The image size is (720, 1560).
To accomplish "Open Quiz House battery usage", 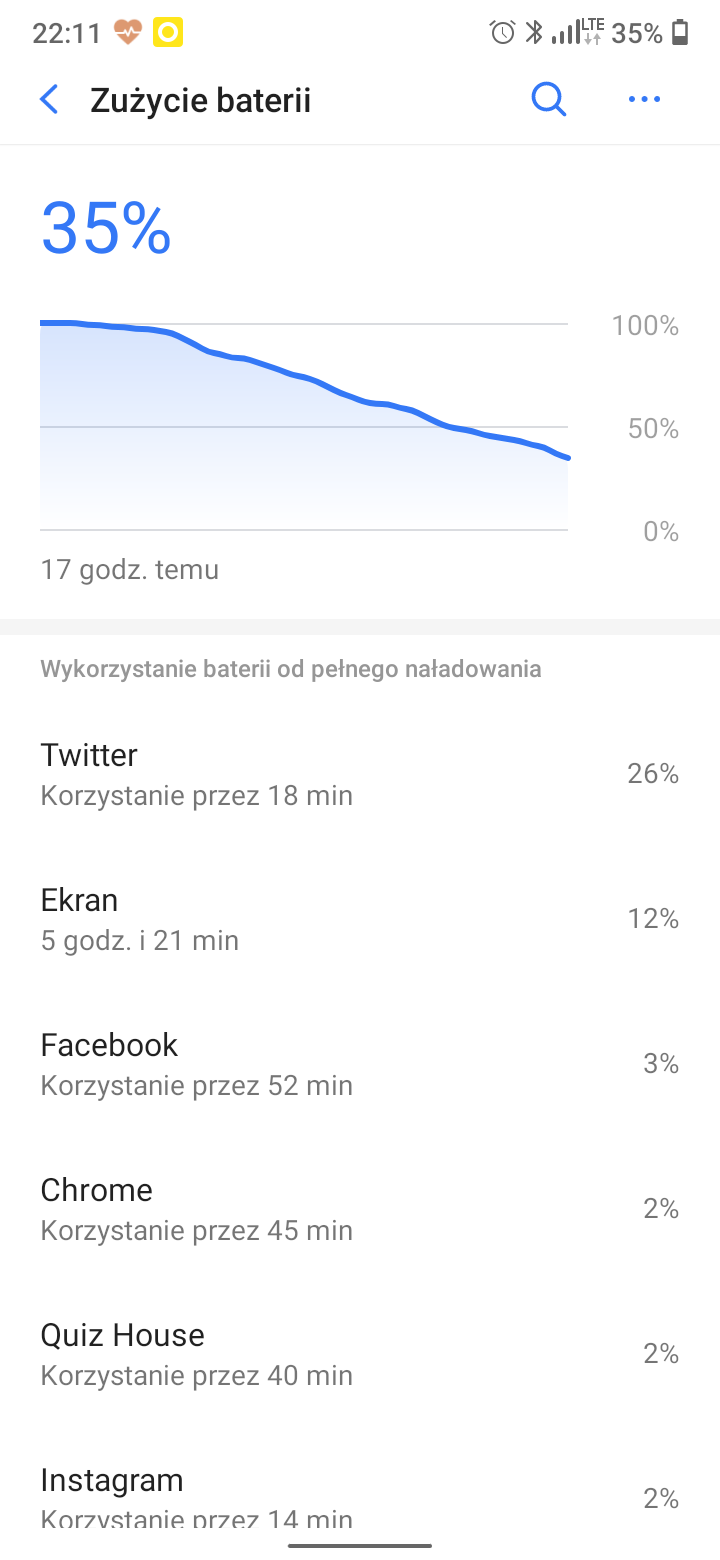I will pos(360,1354).
